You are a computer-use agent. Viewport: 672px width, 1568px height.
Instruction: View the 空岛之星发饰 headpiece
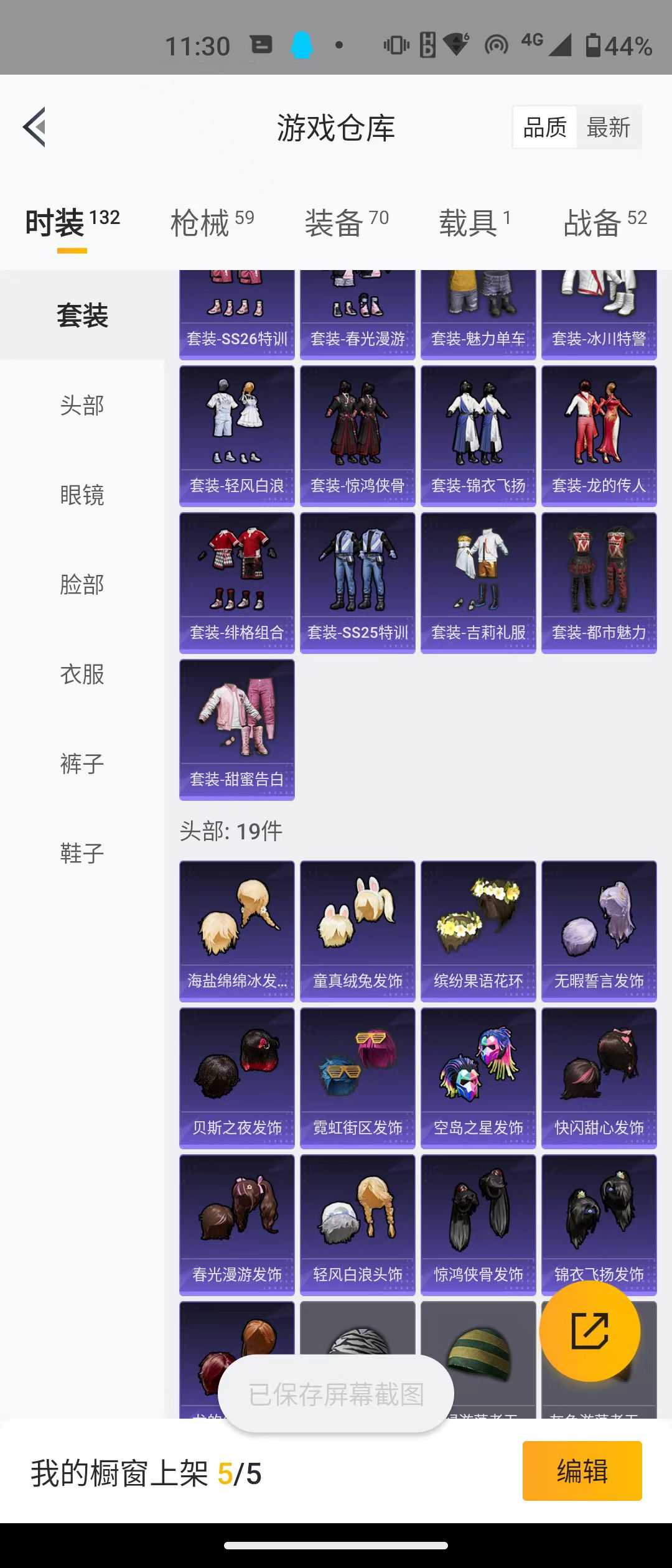[x=478, y=1078]
